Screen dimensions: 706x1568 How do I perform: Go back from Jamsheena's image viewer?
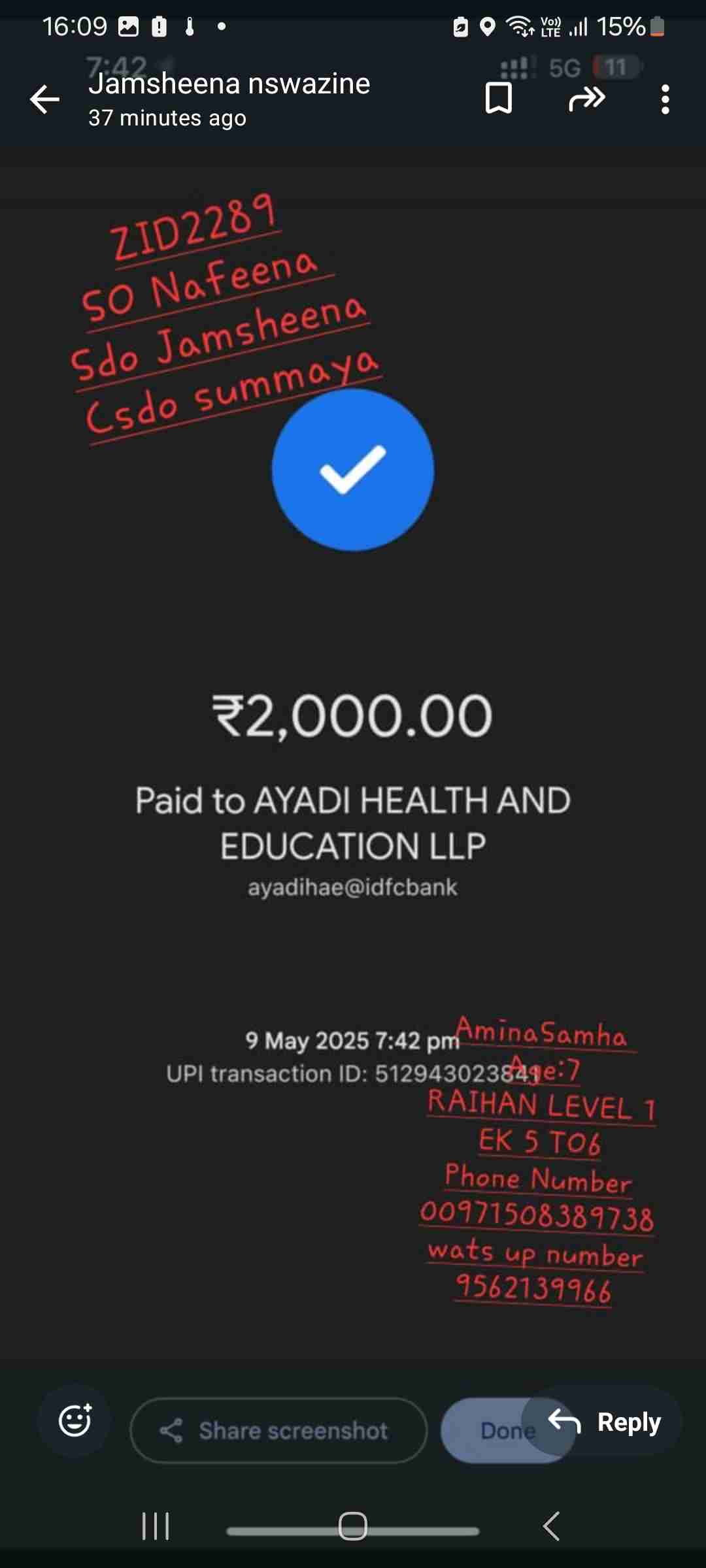[x=44, y=99]
